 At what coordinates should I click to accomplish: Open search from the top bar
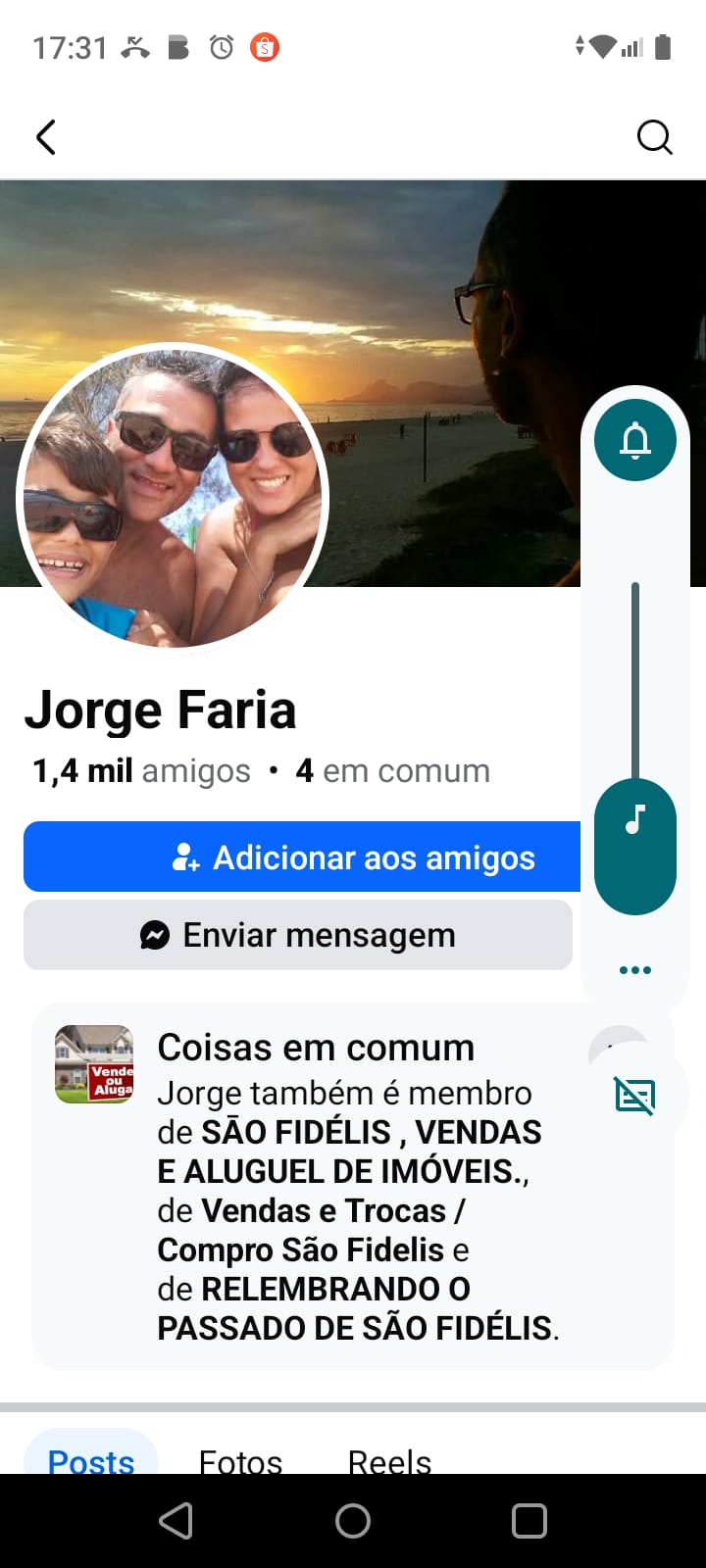[654, 137]
